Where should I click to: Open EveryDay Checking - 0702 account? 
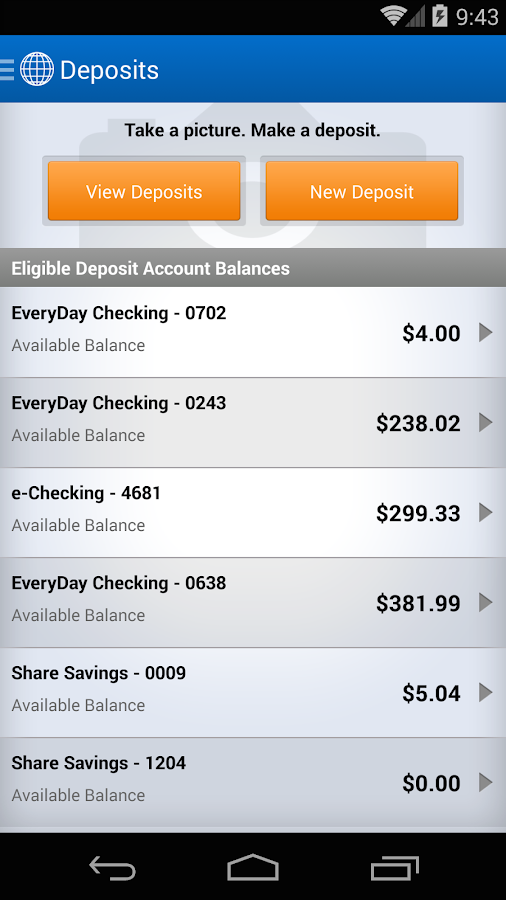tap(253, 332)
